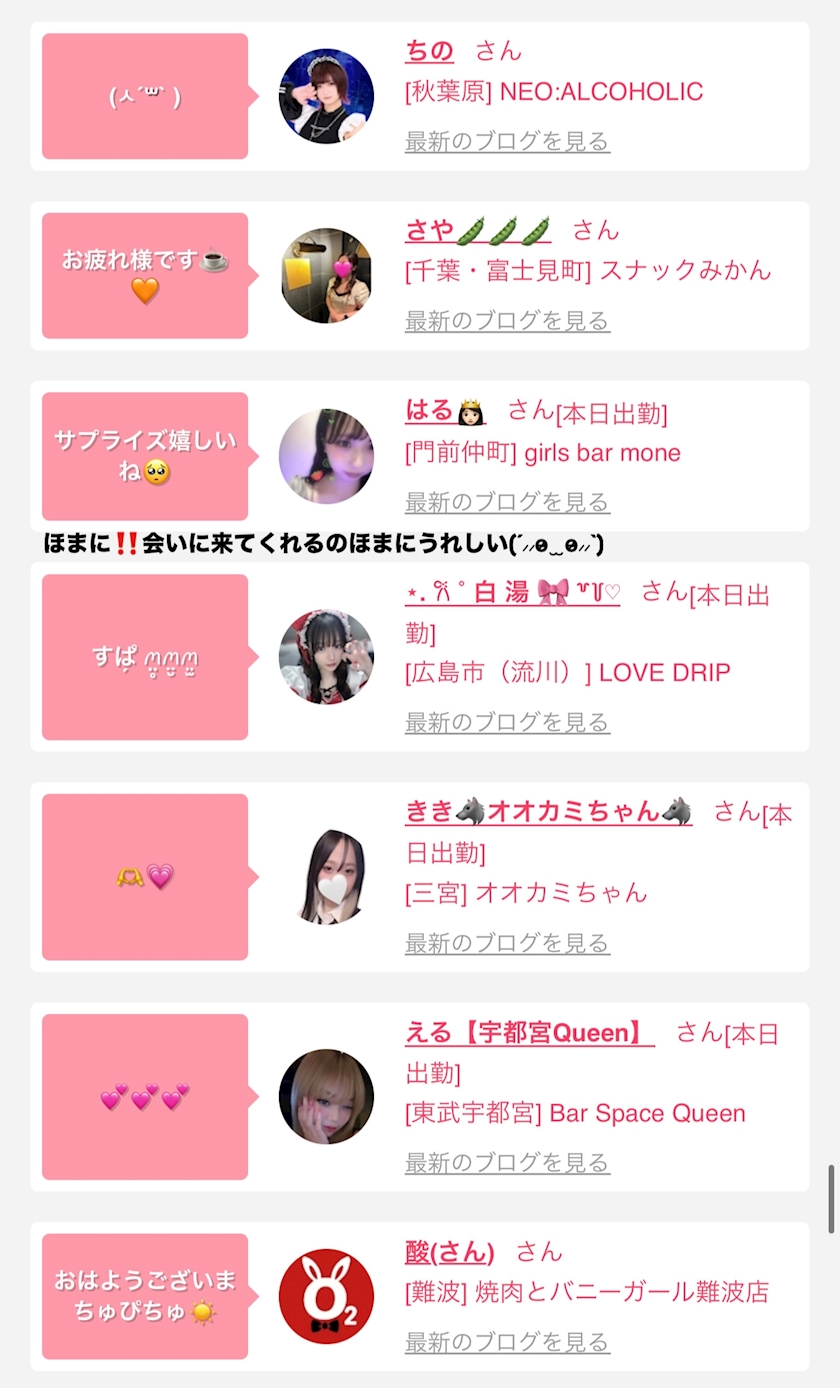View latest blog under girls bar mone
The width and height of the screenshot is (840, 1388).
pos(507,501)
